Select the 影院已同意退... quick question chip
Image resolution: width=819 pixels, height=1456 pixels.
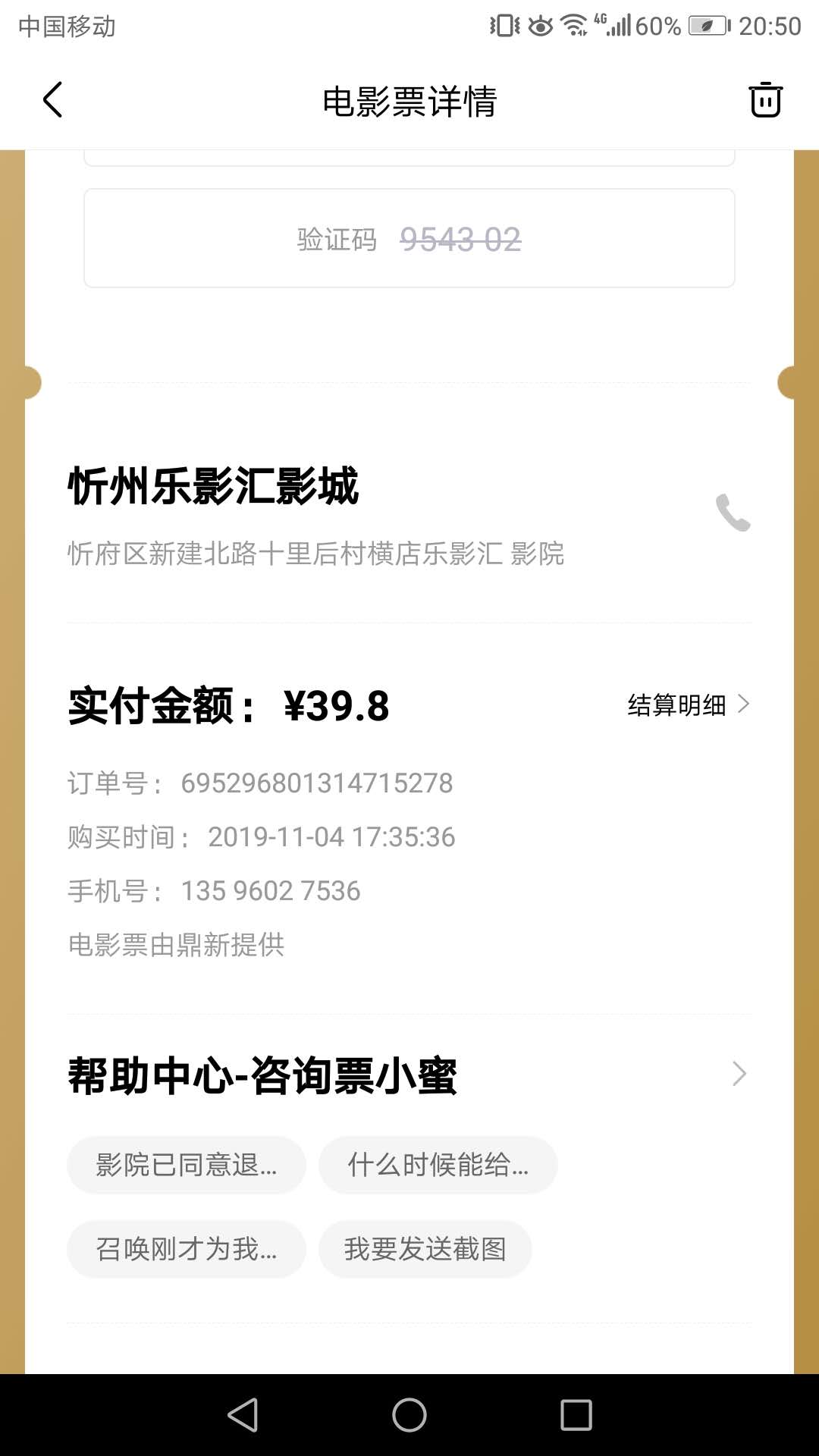coord(187,1165)
